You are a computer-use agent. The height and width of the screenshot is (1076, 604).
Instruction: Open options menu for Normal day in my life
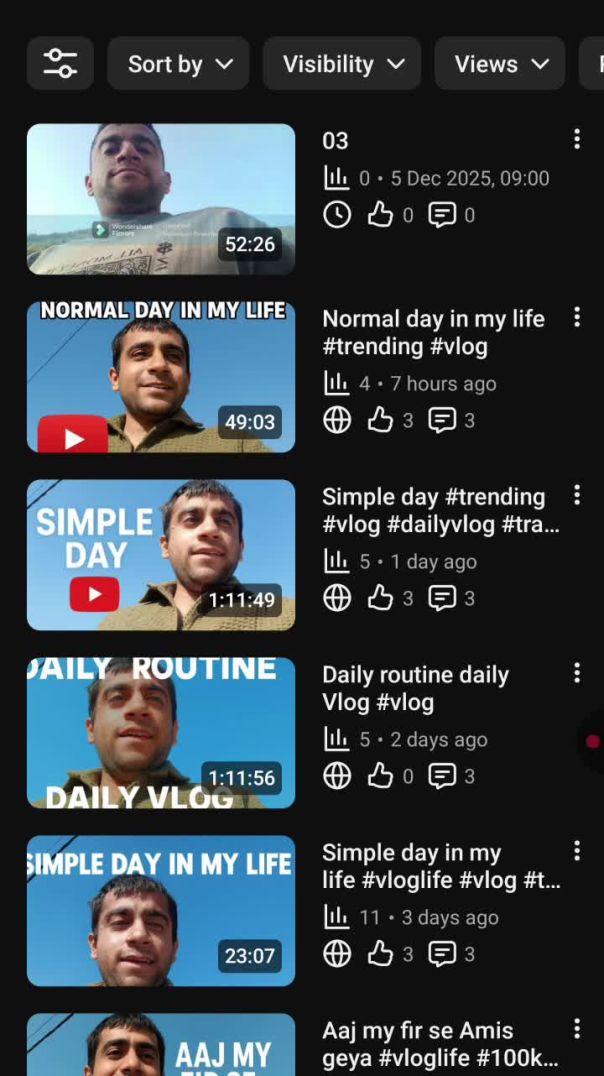576,318
